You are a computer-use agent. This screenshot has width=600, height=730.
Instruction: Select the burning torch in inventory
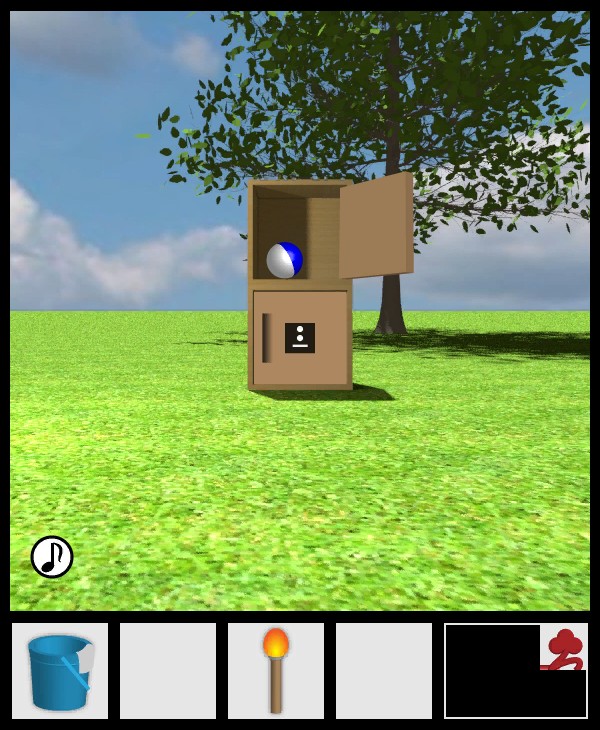click(276, 670)
